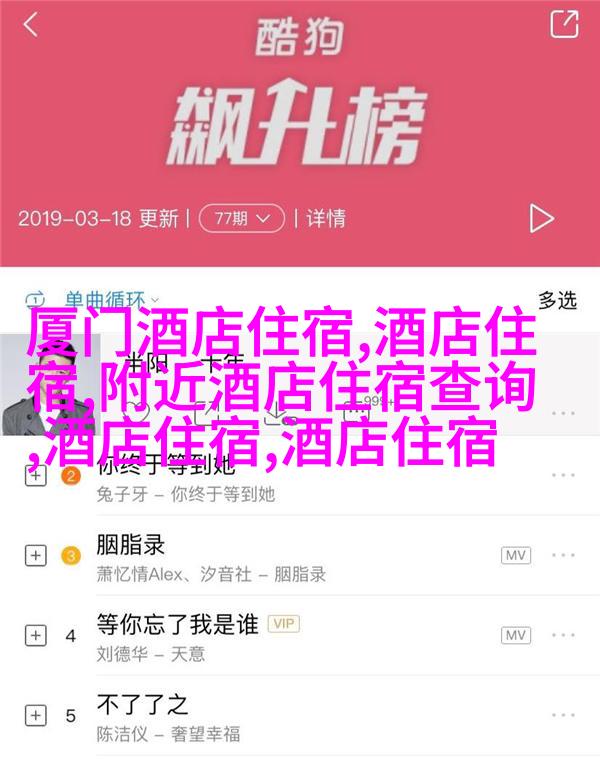Watch the MV for 胭脂录
Viewport: 600px width, 759px height.
(516, 555)
